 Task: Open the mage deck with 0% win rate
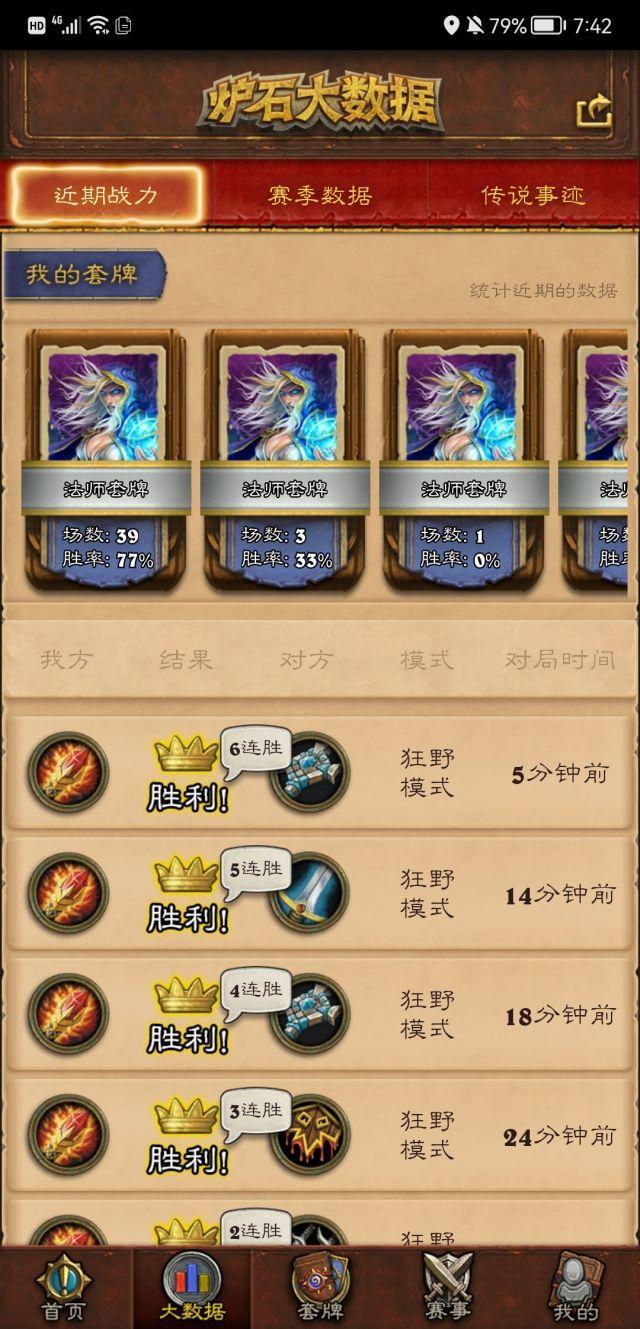tap(464, 460)
